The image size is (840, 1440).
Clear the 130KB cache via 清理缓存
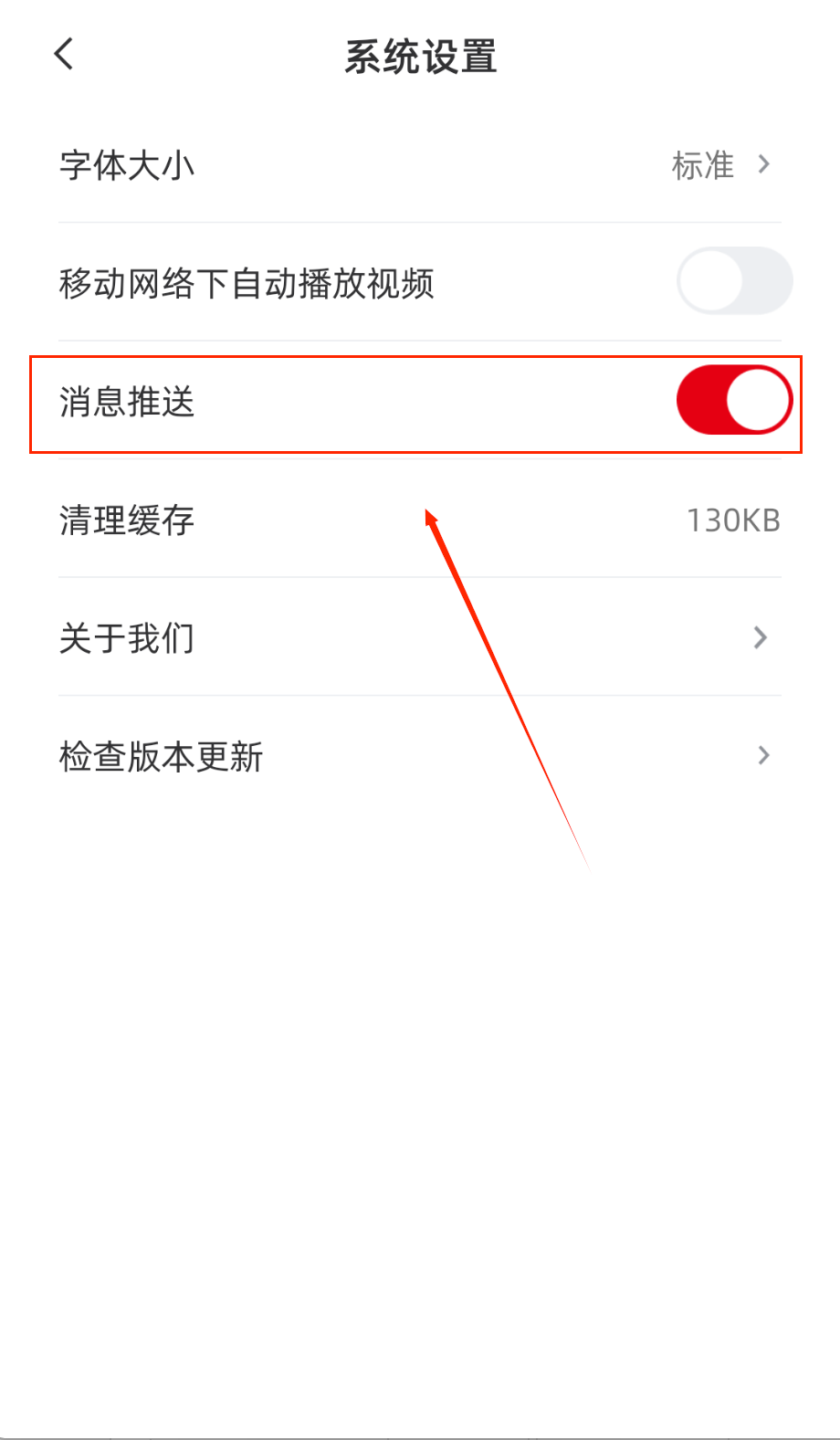pyautogui.click(x=419, y=520)
